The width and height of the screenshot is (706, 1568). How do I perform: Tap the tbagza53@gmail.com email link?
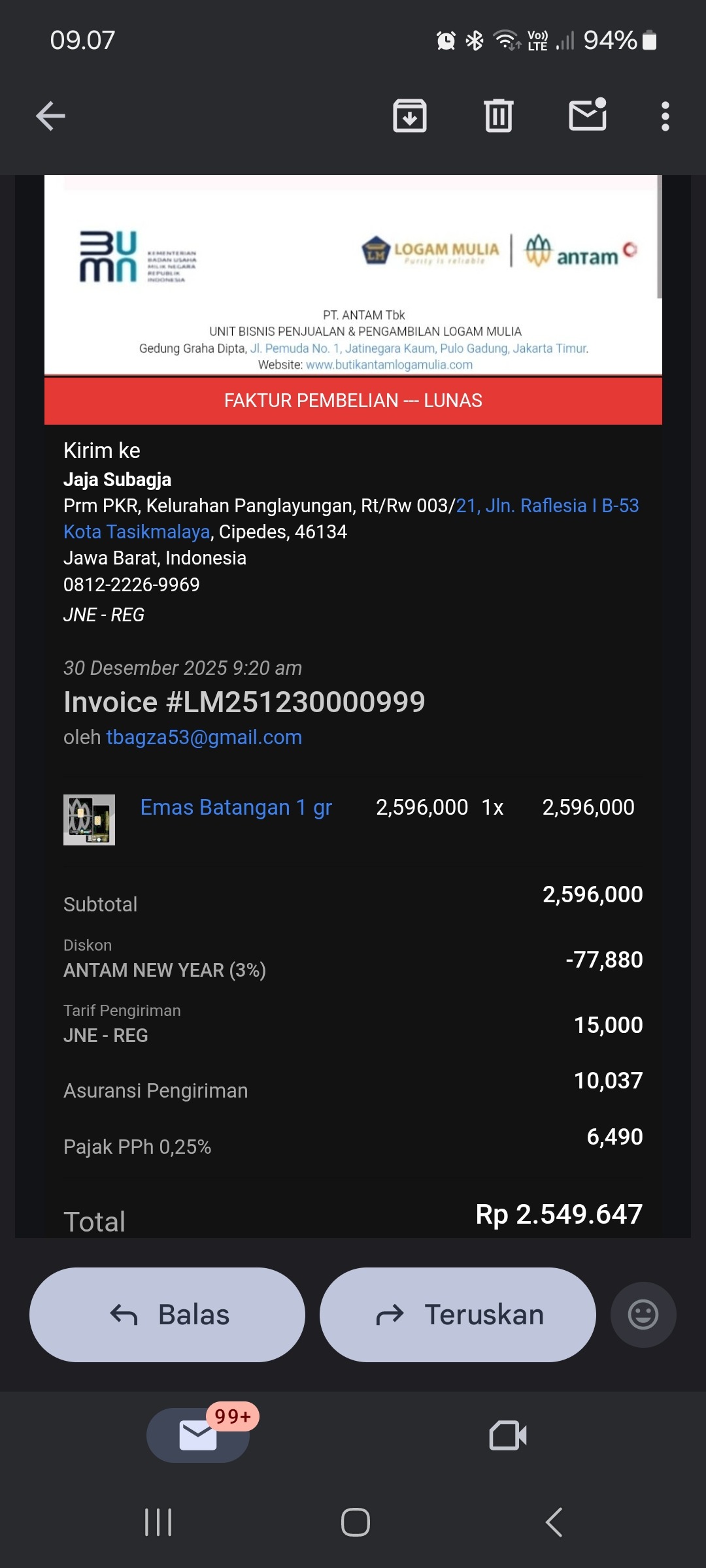click(204, 738)
